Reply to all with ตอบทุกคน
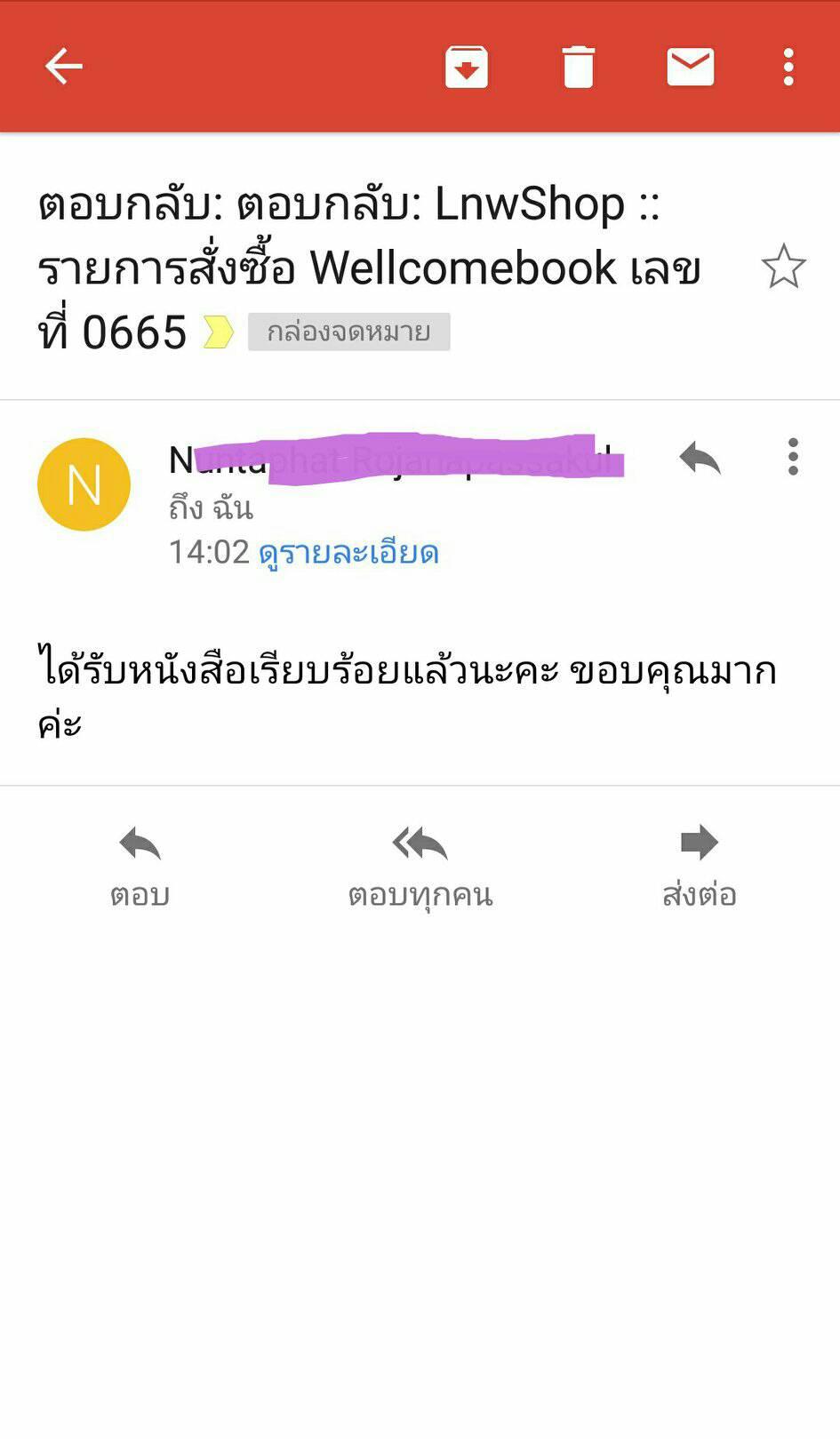Screen dimensions: 840x1439 click(420, 864)
